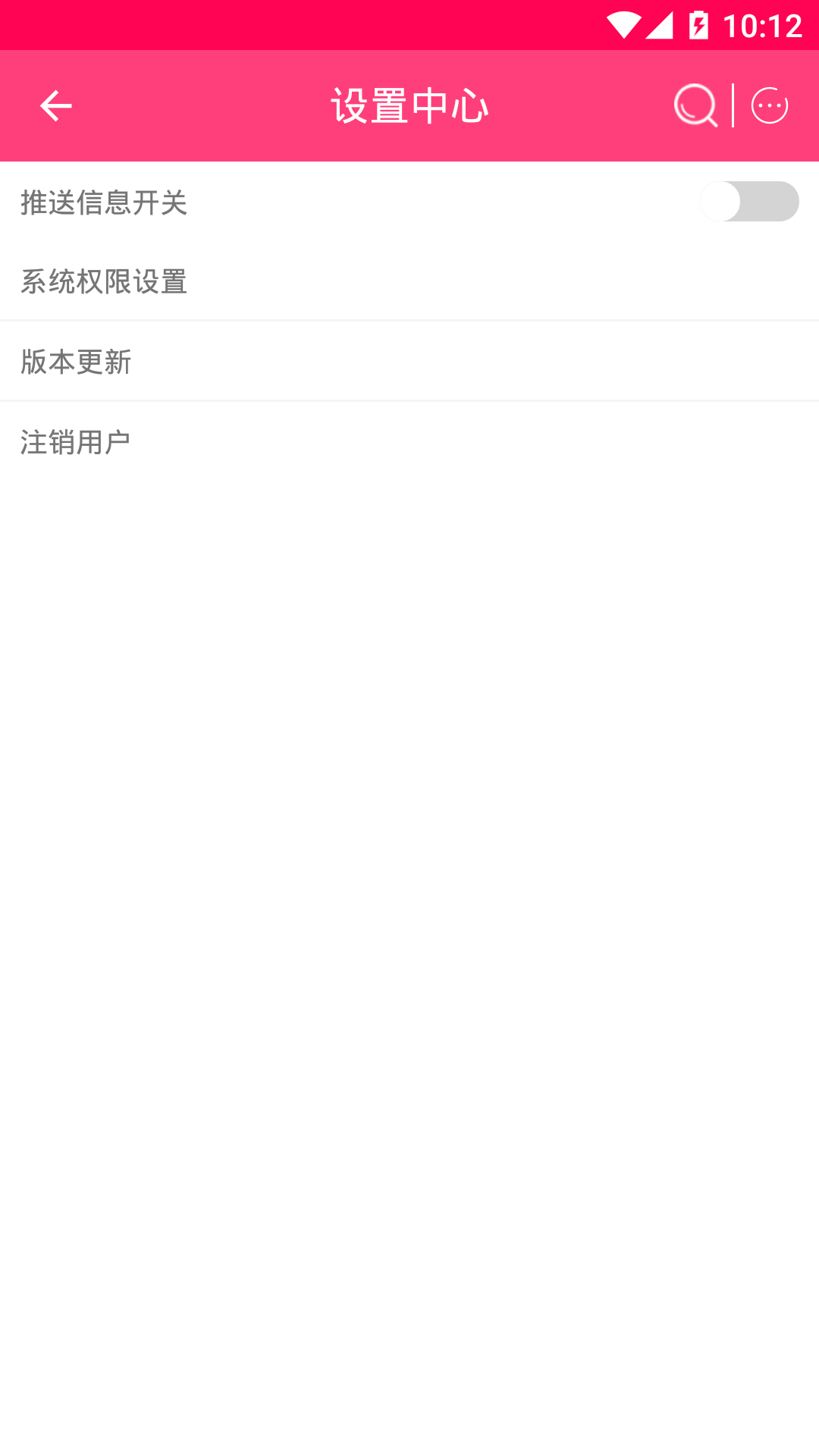This screenshot has height=1456, width=819.
Task: Select the magnifier icon in the title bar
Action: pos(694,105)
